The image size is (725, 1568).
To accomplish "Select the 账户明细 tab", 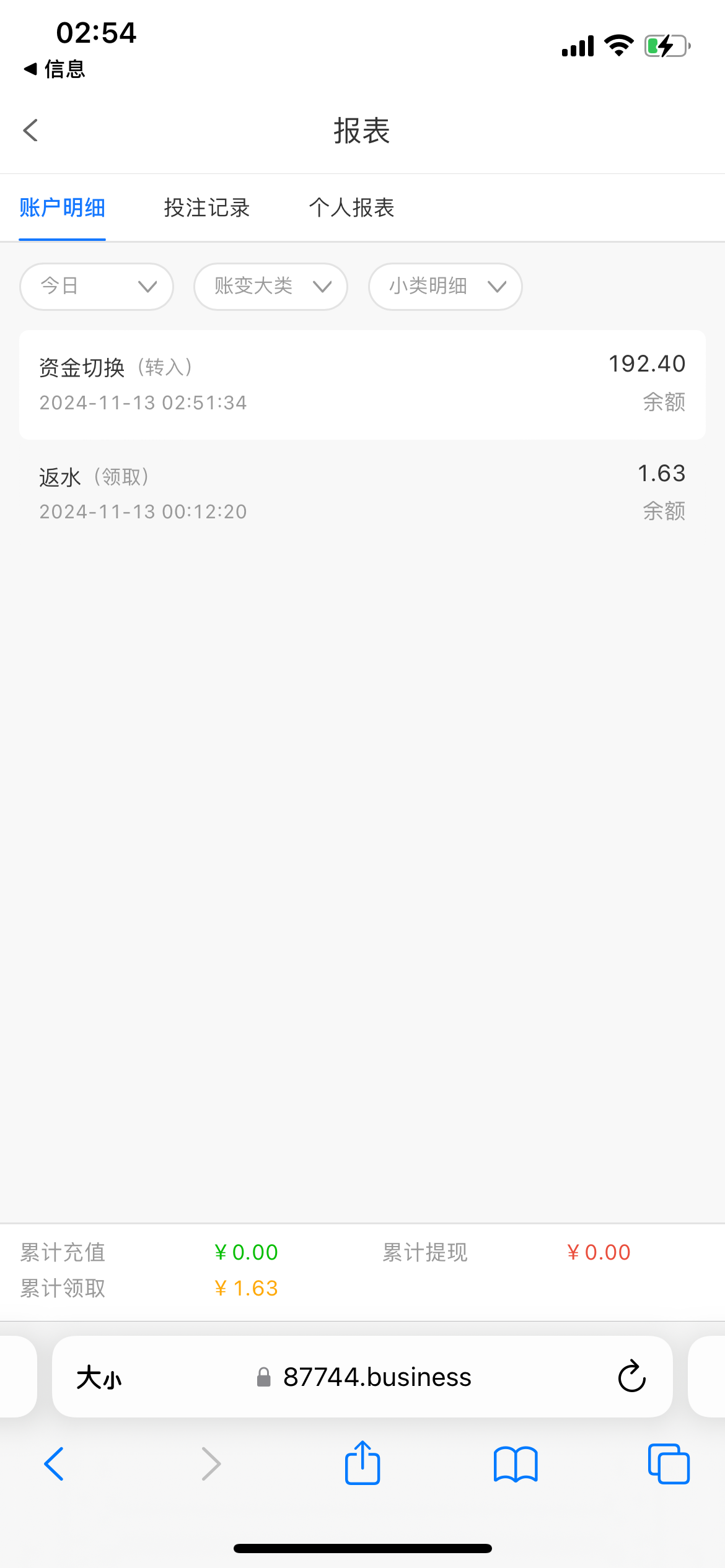I will point(62,208).
